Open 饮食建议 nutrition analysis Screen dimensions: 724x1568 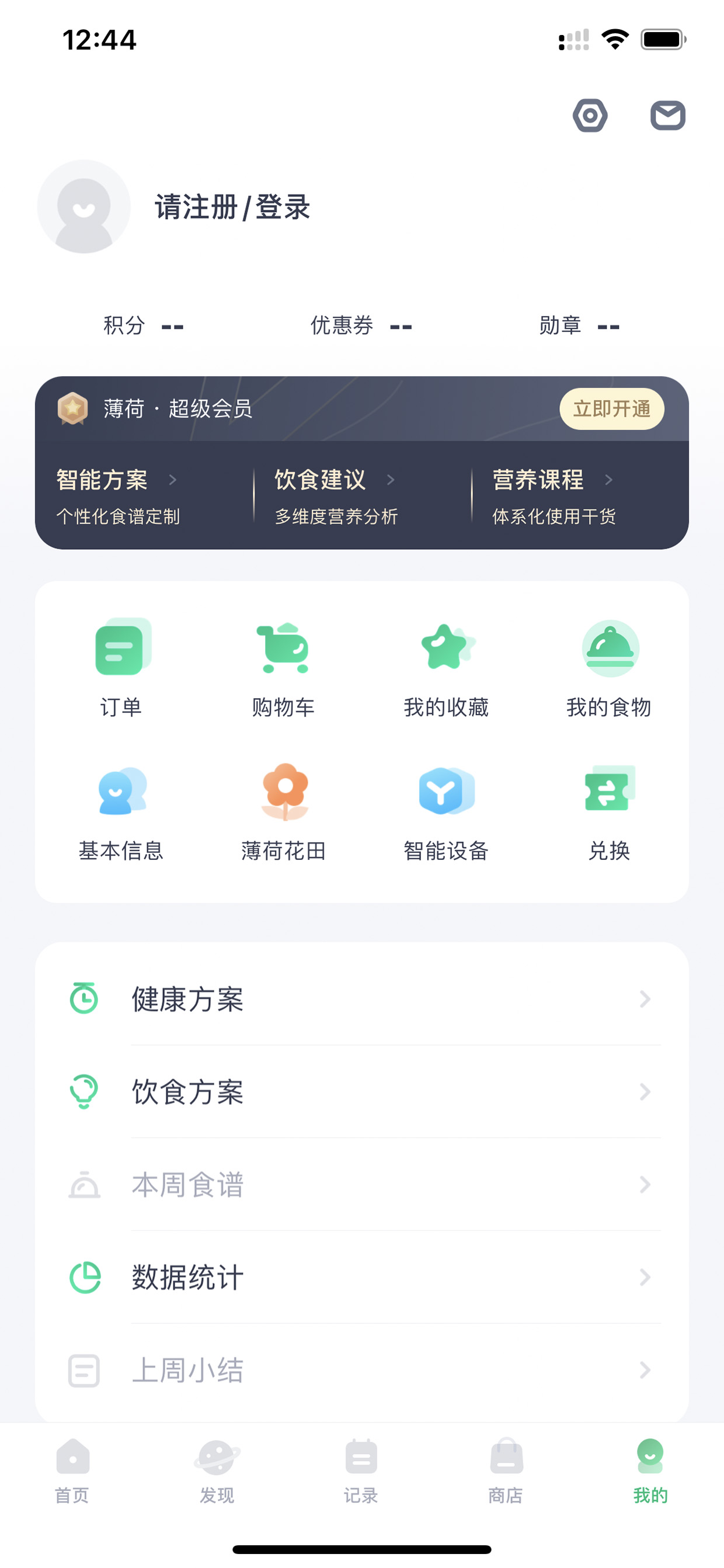click(336, 496)
